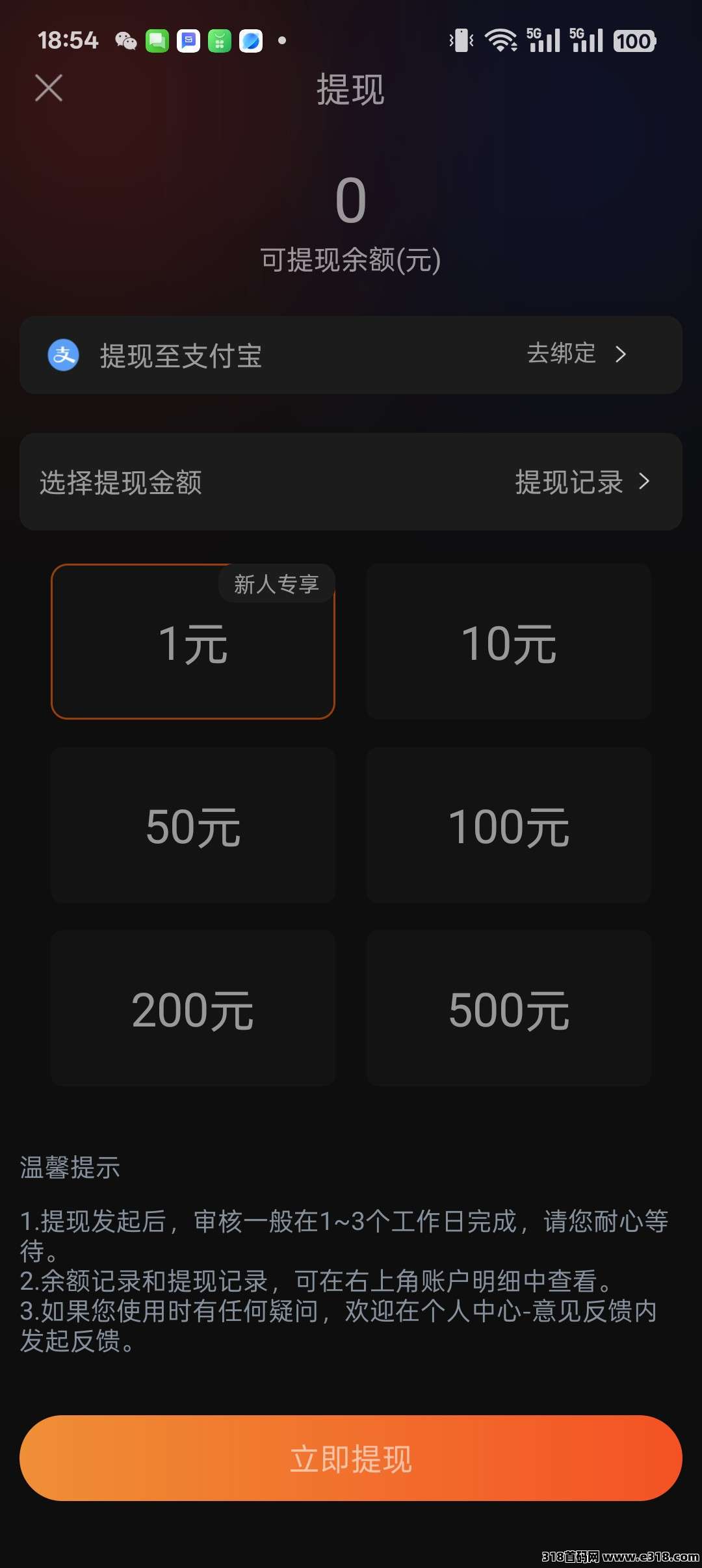Pick the 500元 withdrawal amount
Screen dimensions: 702x1568
[x=509, y=1009]
